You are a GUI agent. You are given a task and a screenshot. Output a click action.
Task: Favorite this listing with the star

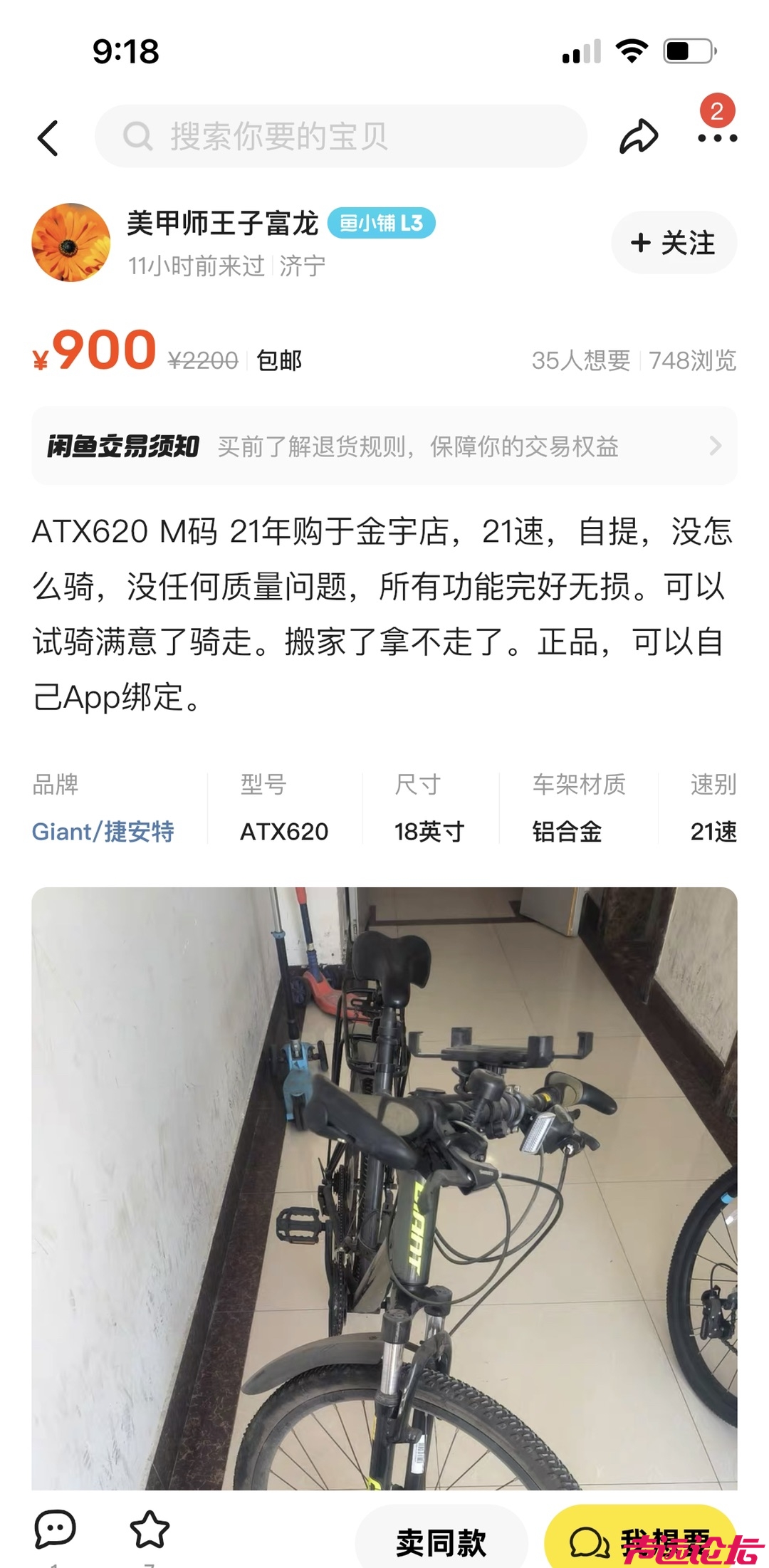point(150,1529)
